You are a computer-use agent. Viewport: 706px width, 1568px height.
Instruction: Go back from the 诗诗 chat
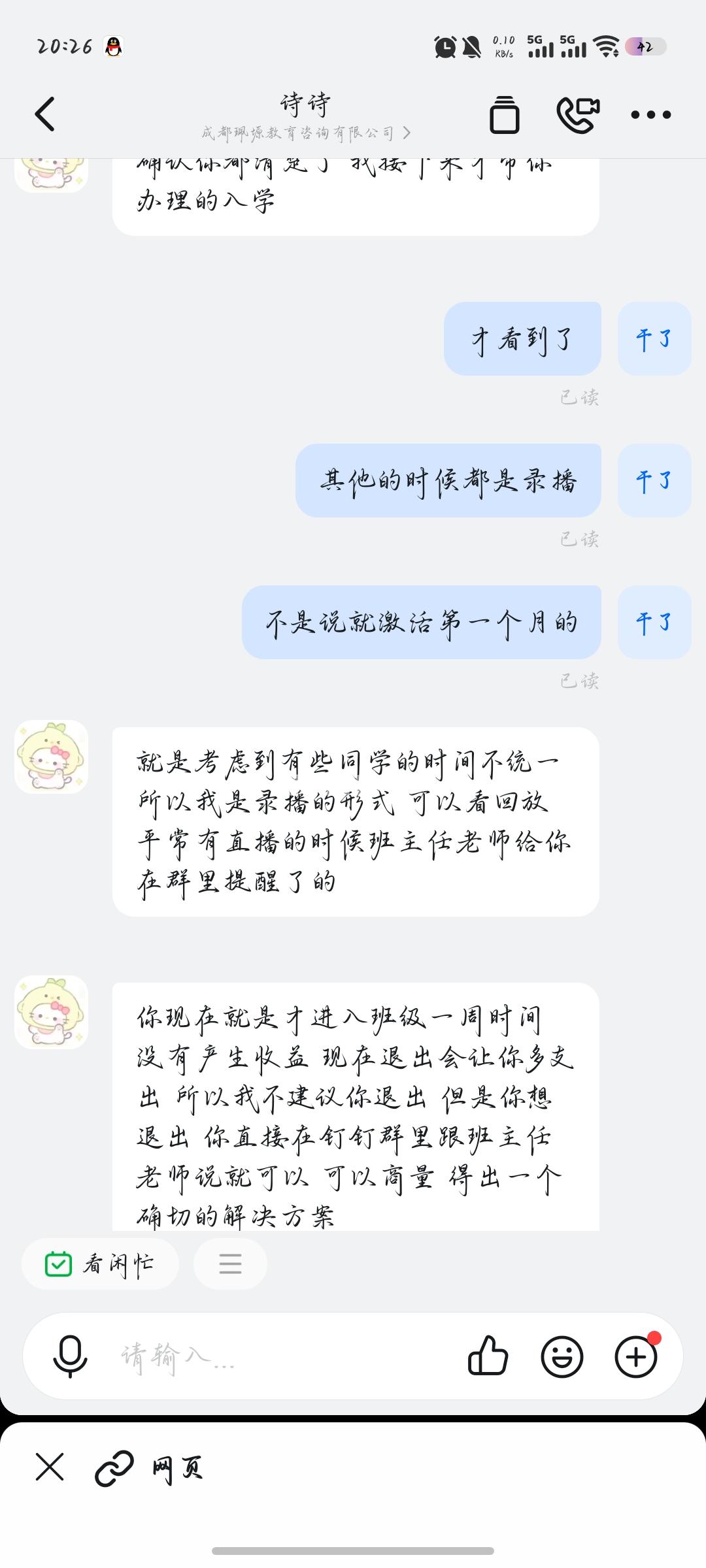coord(44,114)
